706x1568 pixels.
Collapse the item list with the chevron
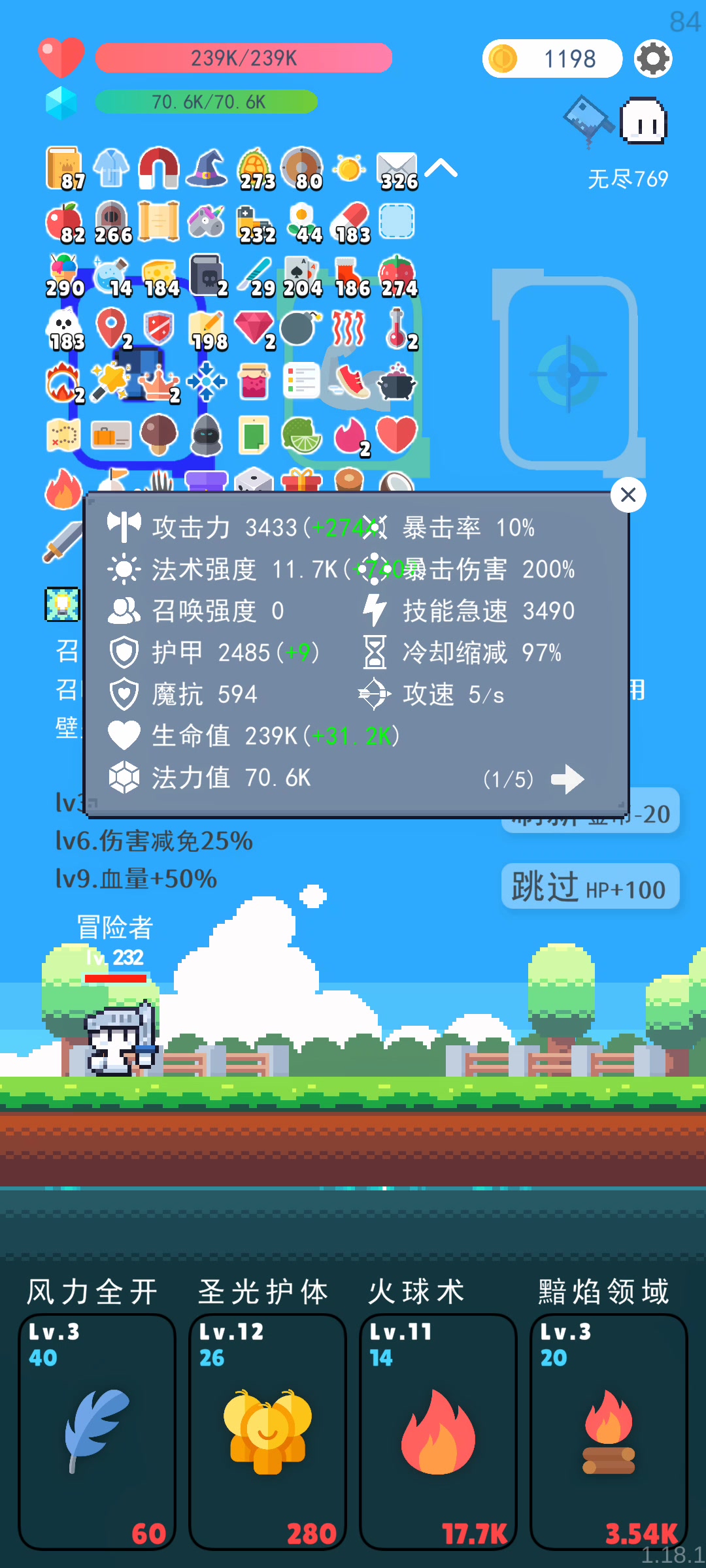[x=441, y=169]
